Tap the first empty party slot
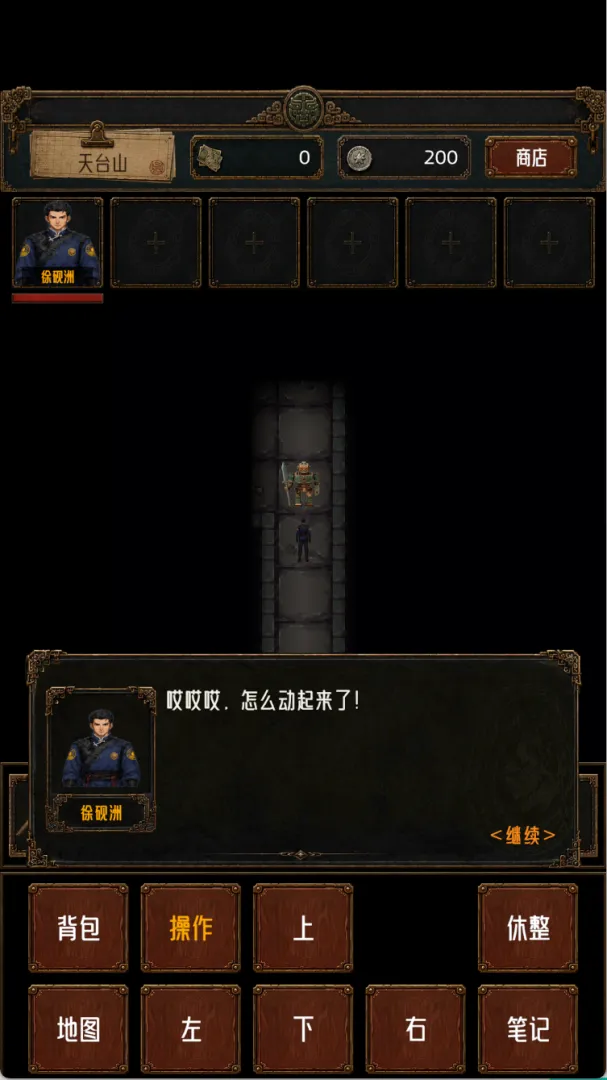Screen dimensions: 607x1080 pyautogui.click(x=156, y=242)
